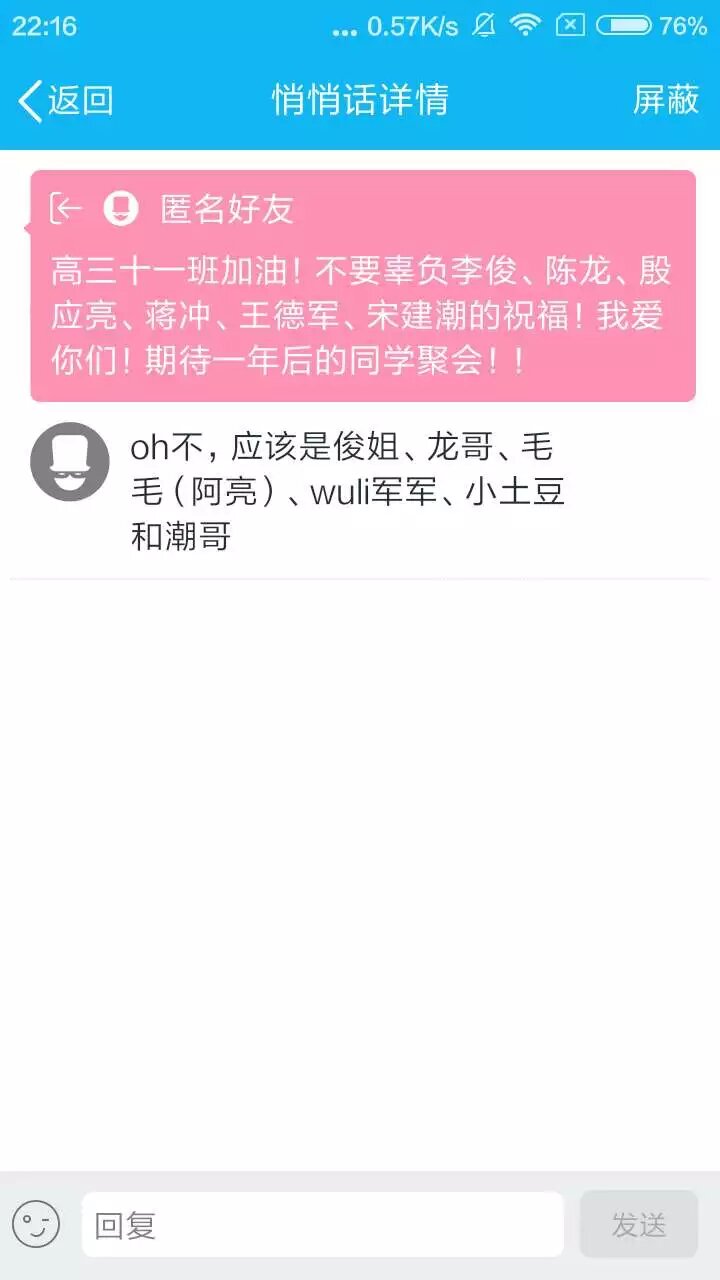Block this whisper via 屏蔽

click(665, 100)
